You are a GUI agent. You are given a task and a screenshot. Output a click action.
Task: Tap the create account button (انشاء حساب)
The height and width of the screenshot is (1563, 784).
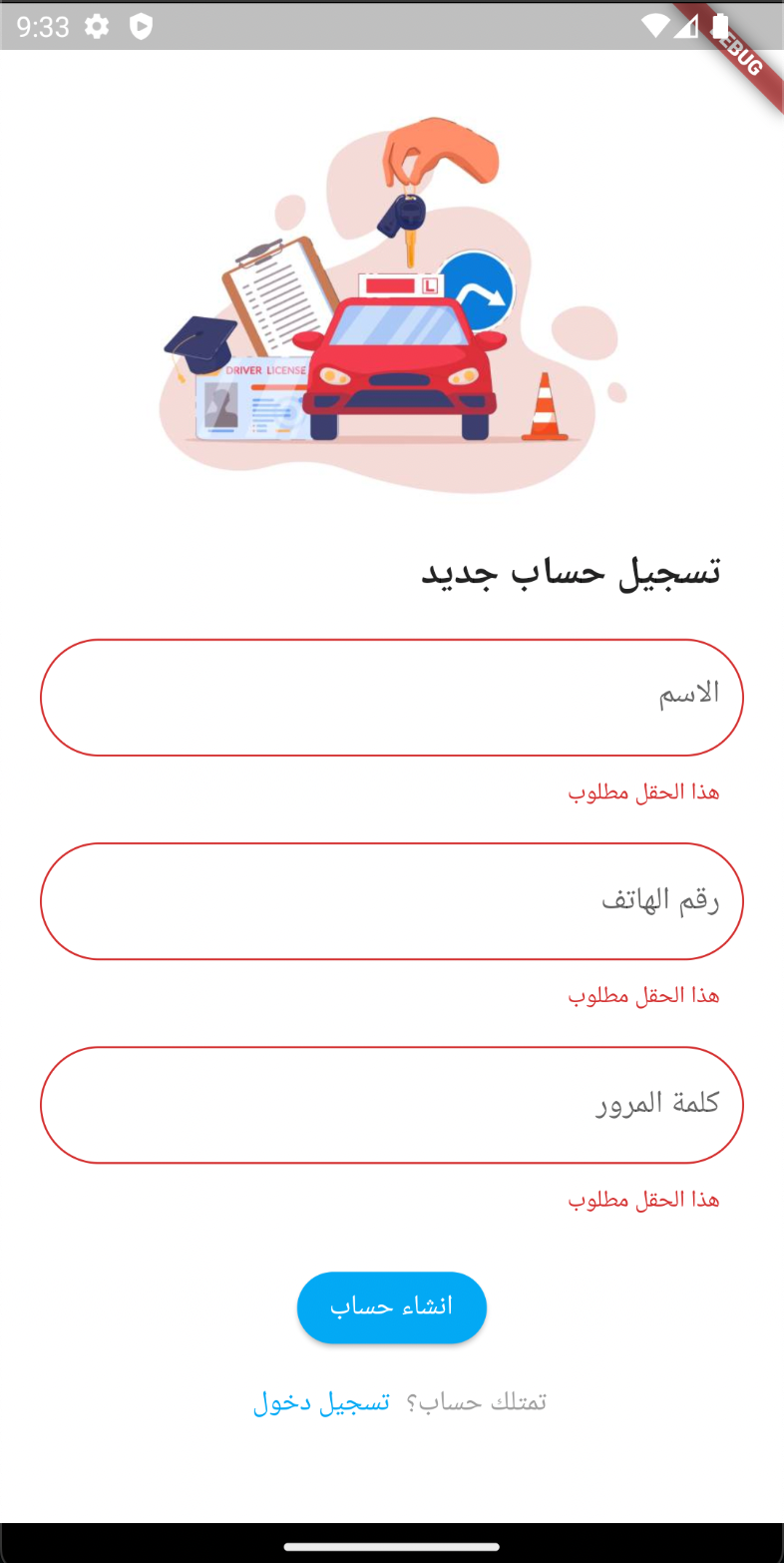click(x=392, y=1307)
